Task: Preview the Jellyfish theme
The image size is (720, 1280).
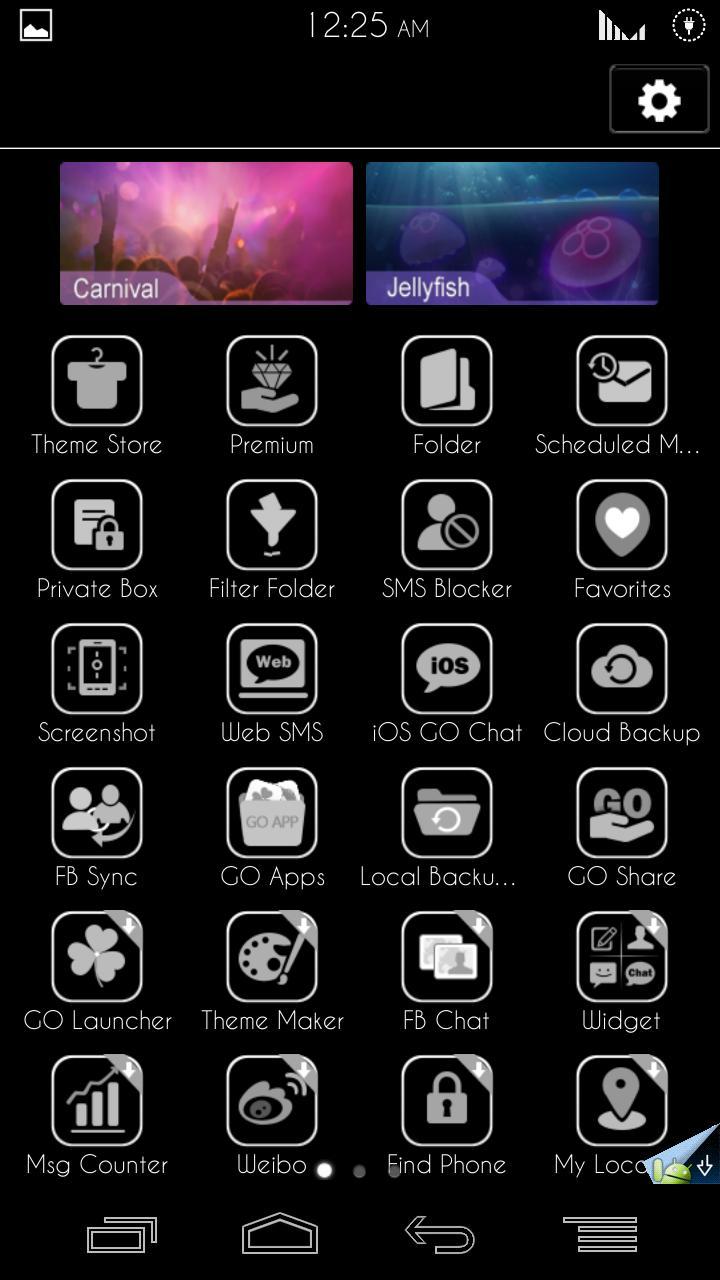Action: point(512,233)
